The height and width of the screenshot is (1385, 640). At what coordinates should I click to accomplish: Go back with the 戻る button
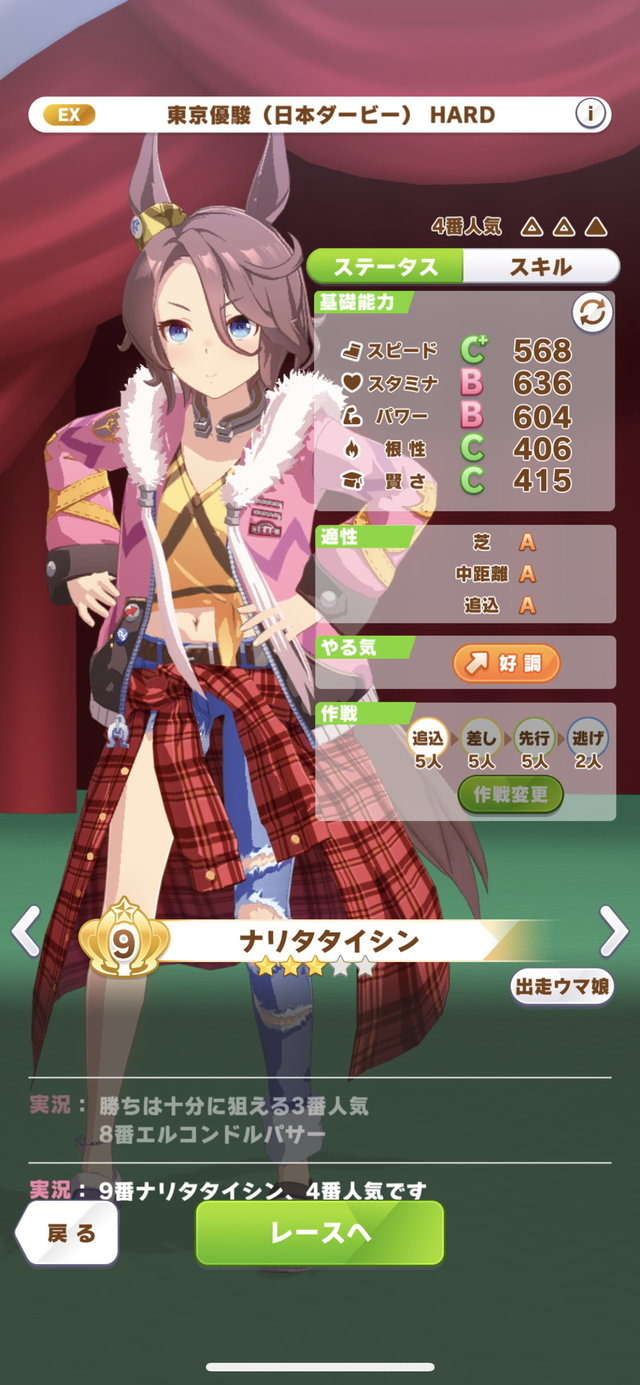[x=70, y=1233]
